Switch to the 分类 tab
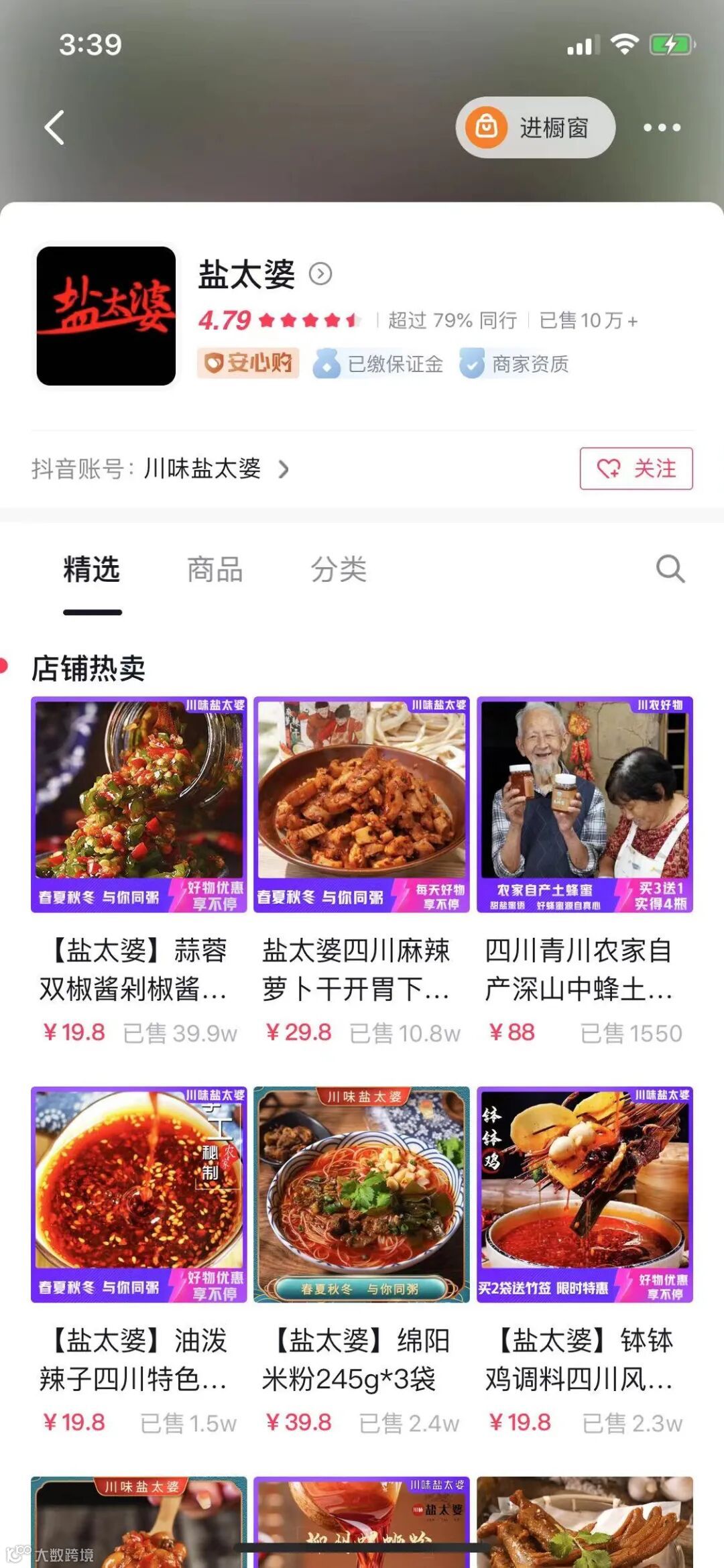 click(x=338, y=570)
